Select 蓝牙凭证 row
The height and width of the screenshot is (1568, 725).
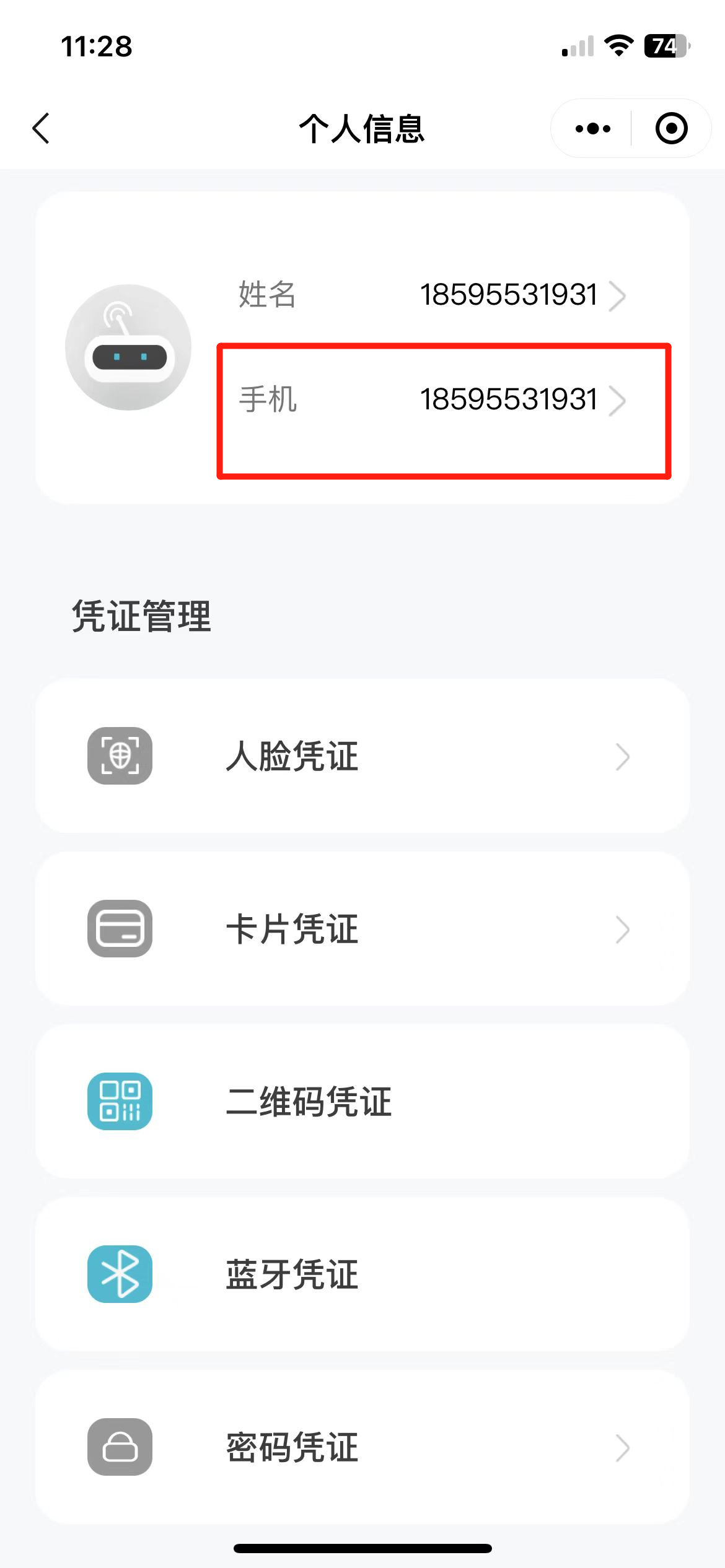pos(362,1274)
